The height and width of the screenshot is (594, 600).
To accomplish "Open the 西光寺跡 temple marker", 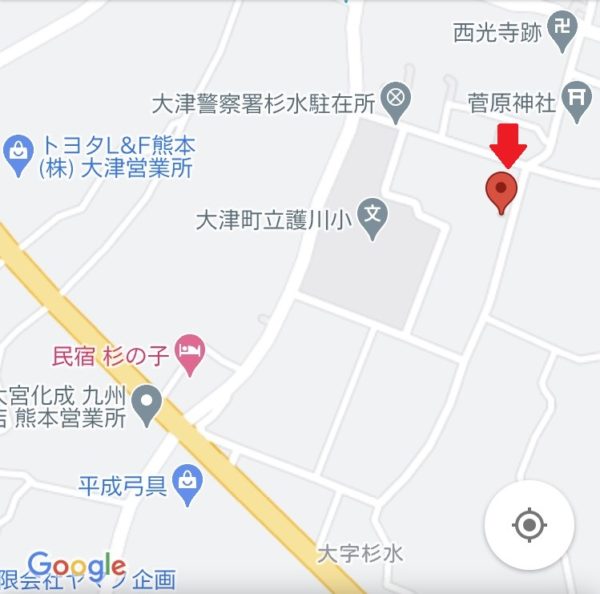I will 562,31.
